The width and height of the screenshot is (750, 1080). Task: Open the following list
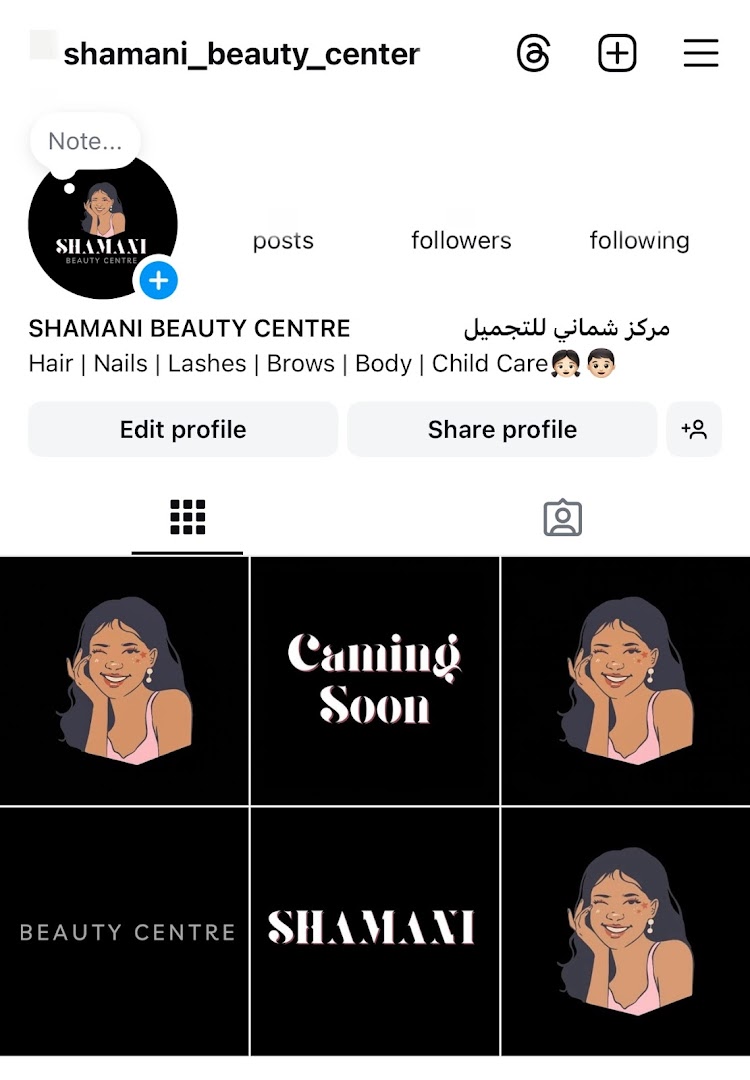click(x=639, y=240)
